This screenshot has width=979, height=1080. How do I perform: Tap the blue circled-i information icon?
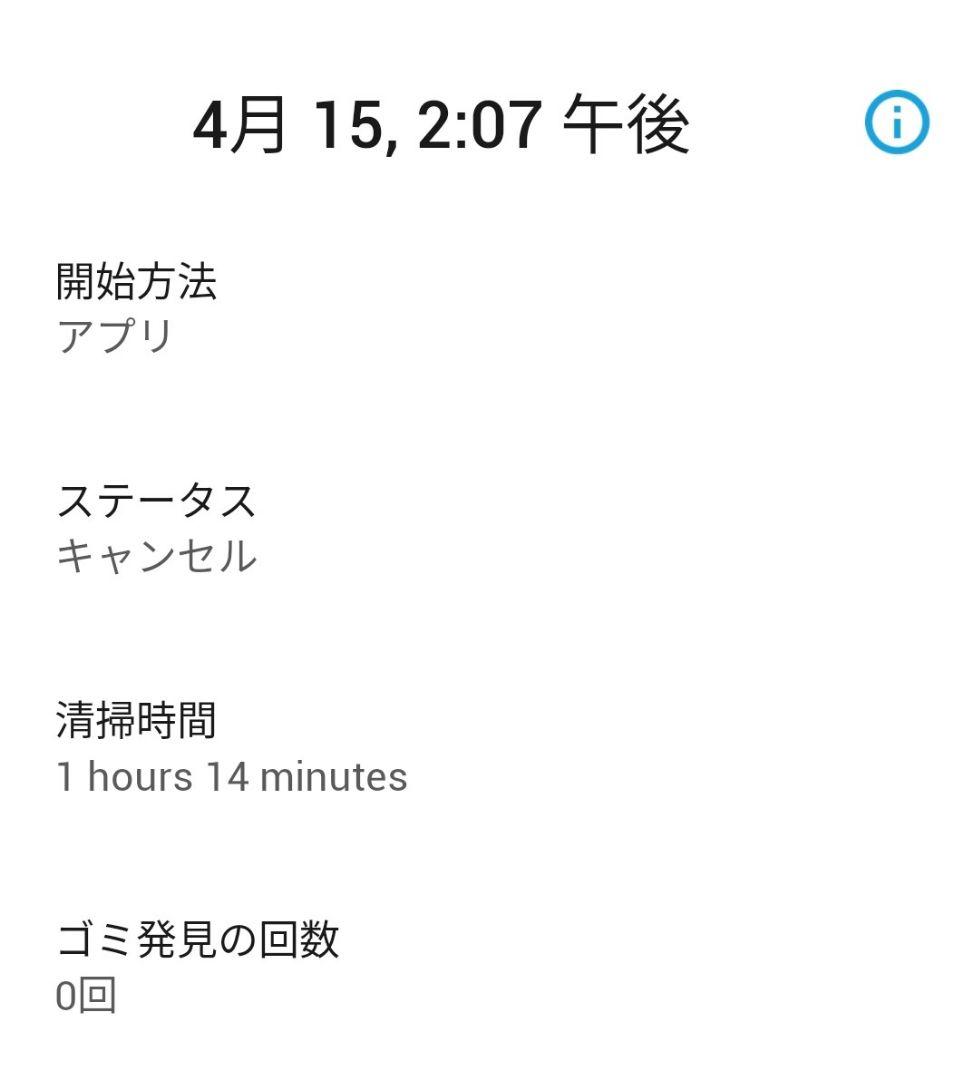(x=896, y=120)
